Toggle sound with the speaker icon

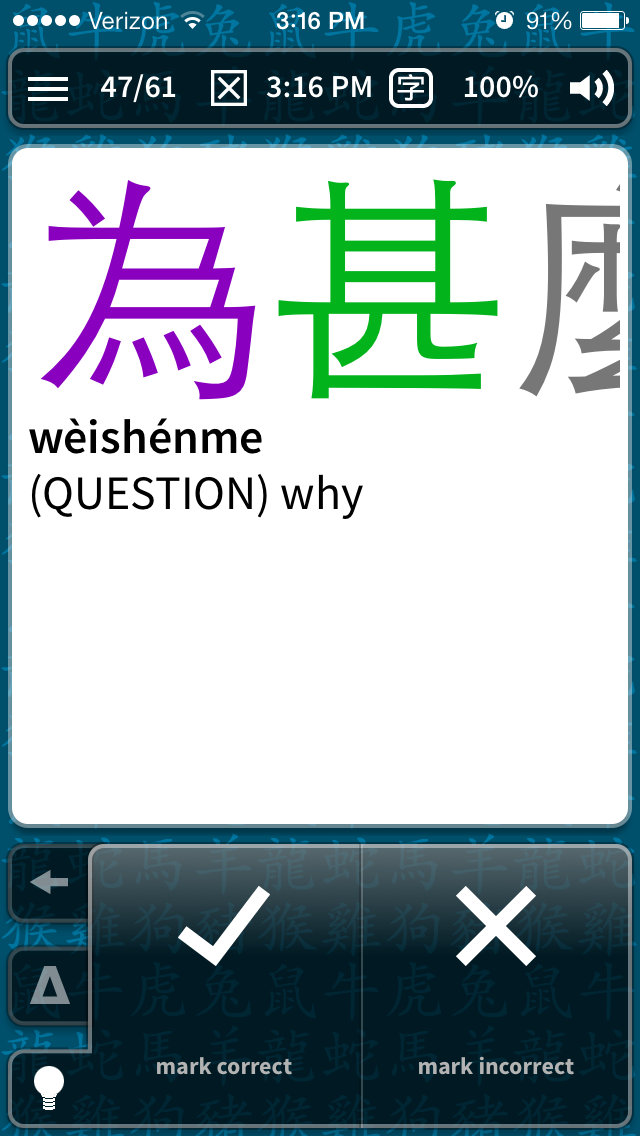point(591,88)
